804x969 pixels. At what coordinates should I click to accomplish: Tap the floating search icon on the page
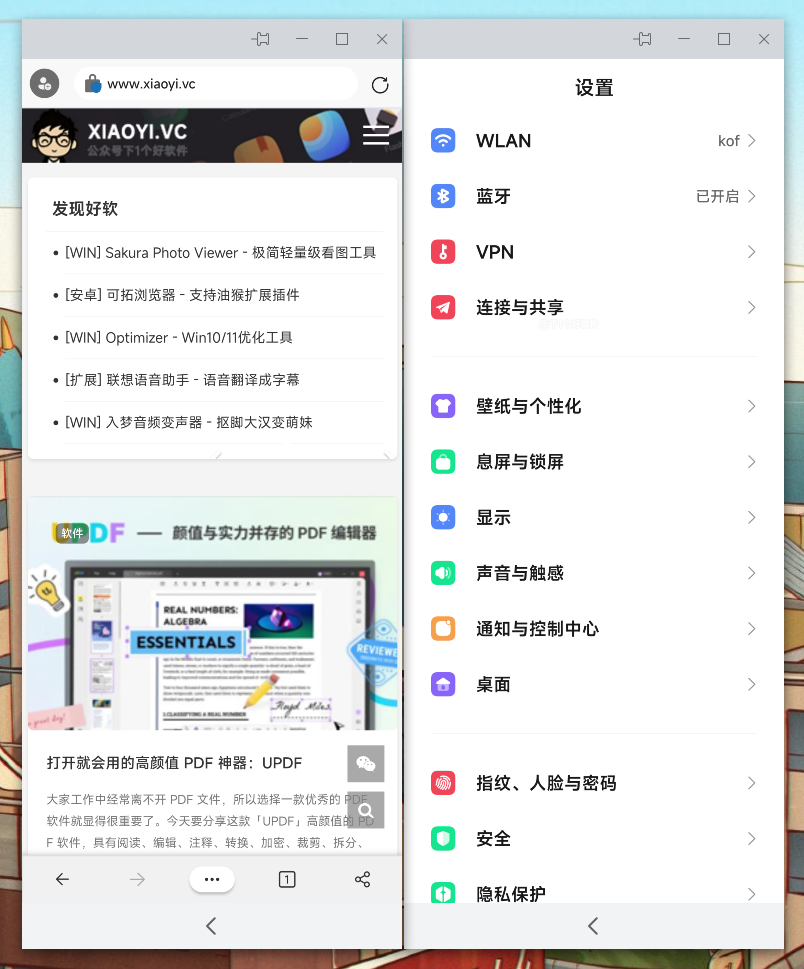[x=366, y=810]
